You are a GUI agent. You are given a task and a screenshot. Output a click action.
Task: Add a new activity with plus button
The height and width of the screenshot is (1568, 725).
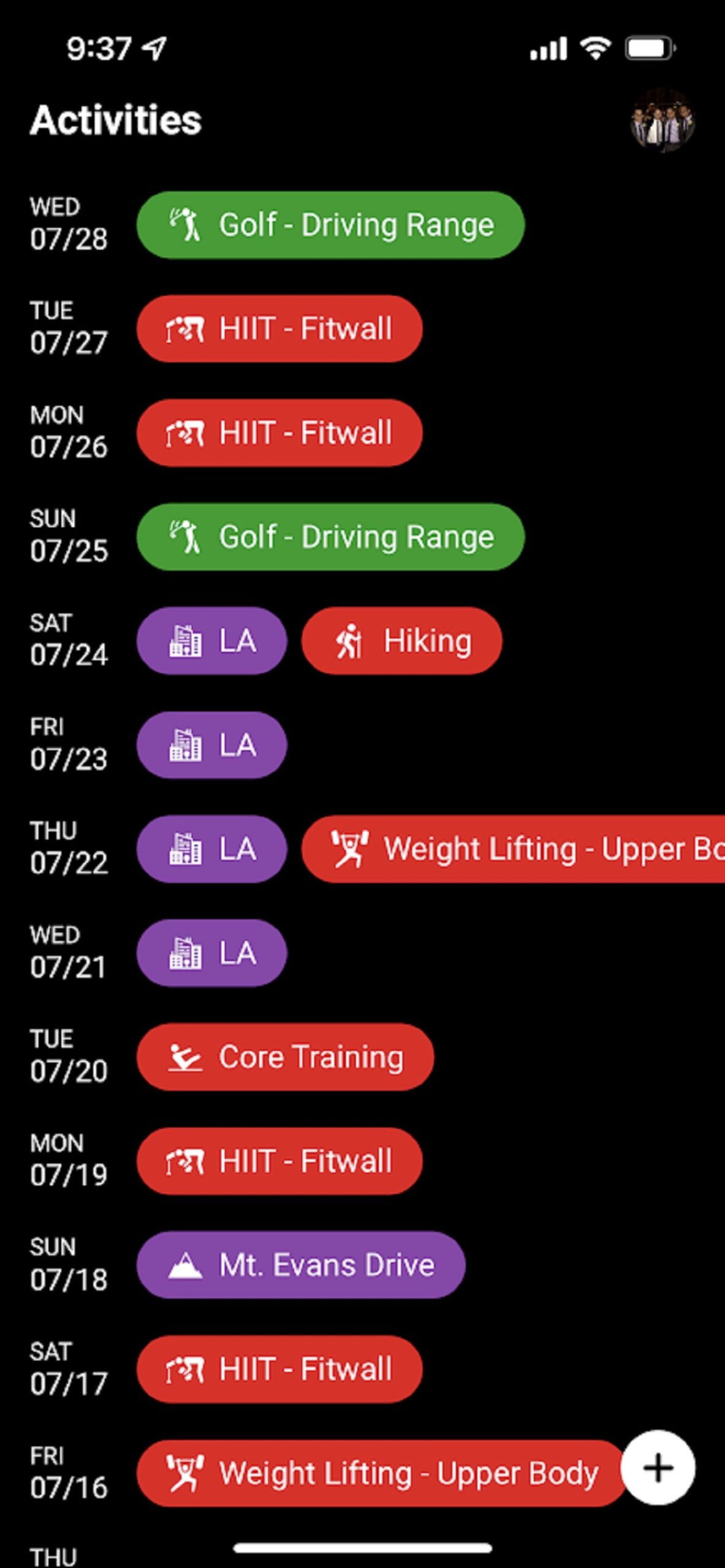click(x=658, y=1468)
